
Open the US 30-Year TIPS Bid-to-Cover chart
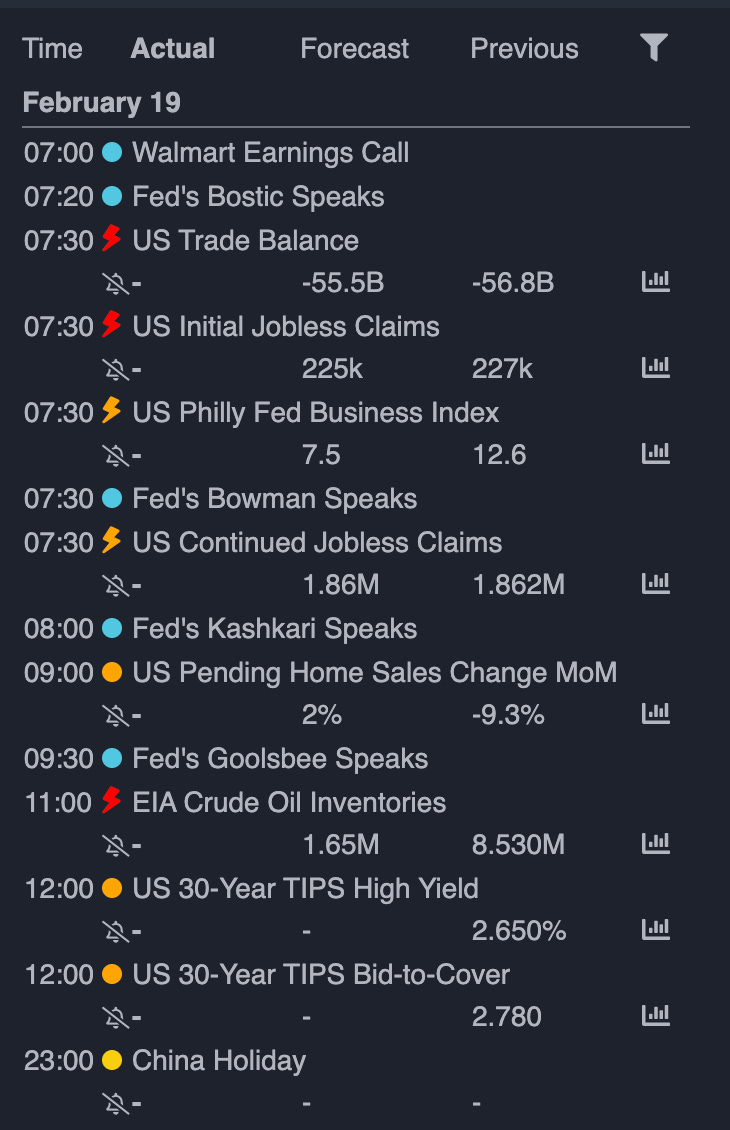tap(655, 1017)
